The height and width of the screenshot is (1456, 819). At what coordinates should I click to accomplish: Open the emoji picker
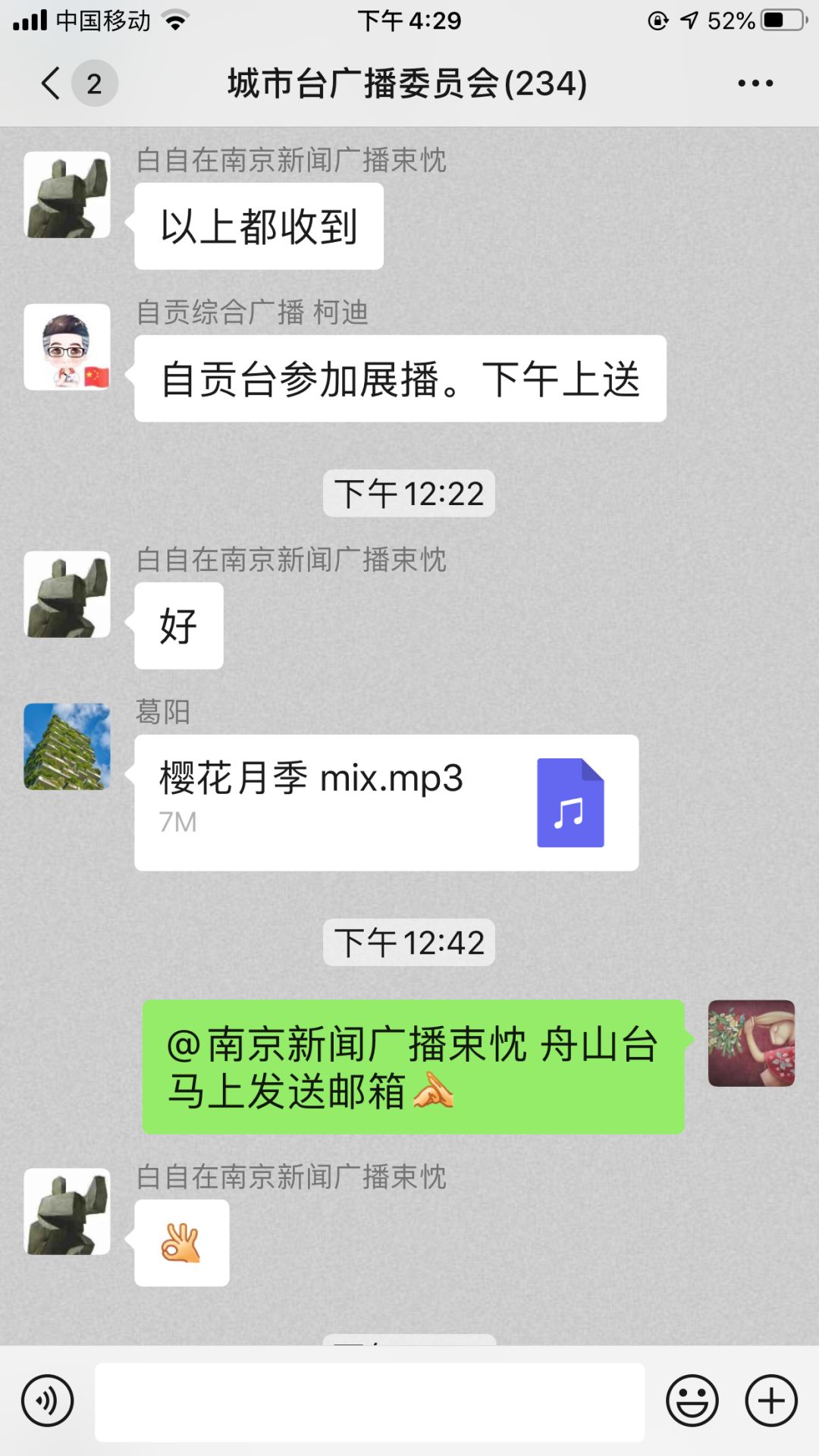[692, 1401]
